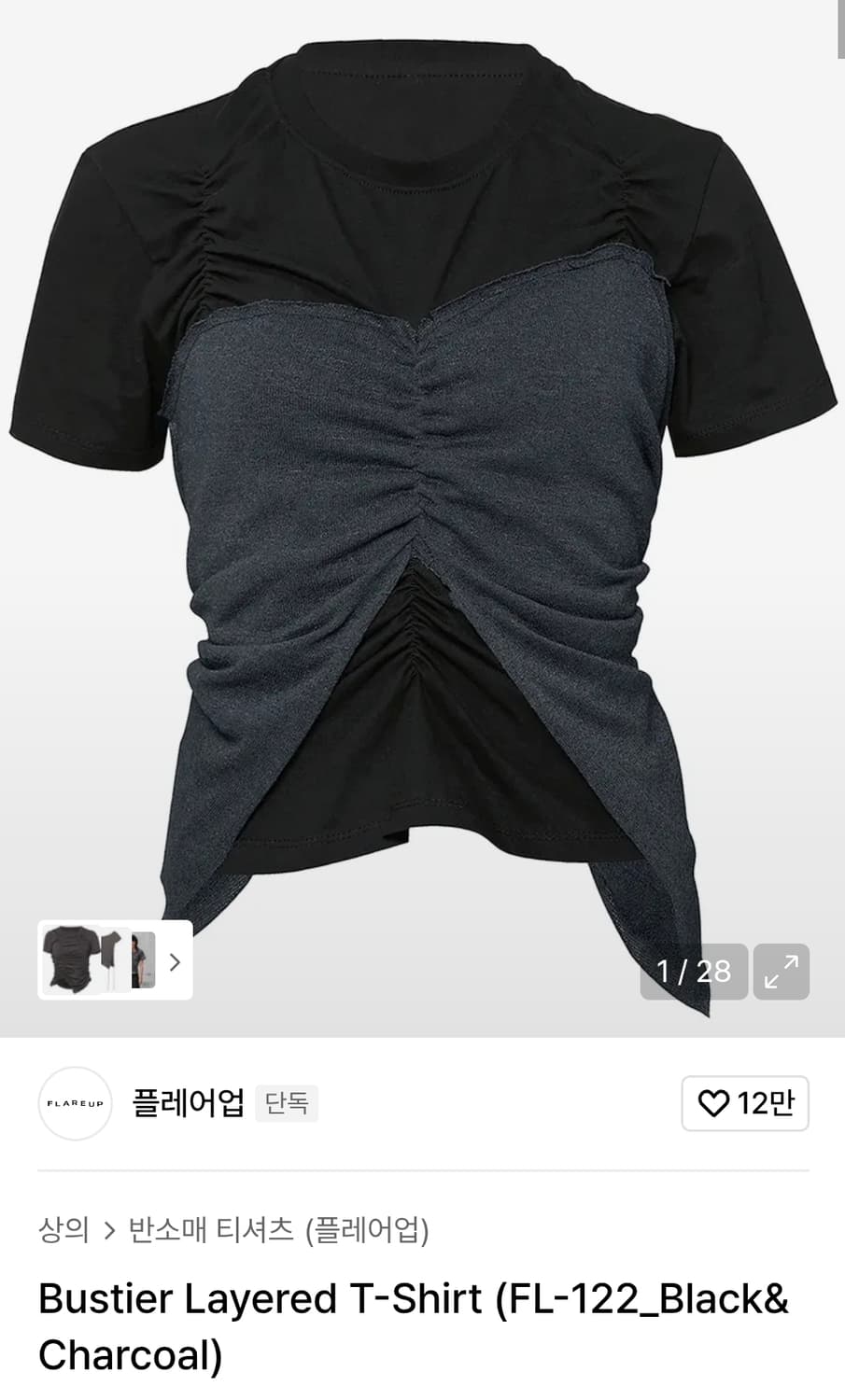This screenshot has height=1400, width=845.
Task: Select the model photo thumbnail
Action: point(145,961)
